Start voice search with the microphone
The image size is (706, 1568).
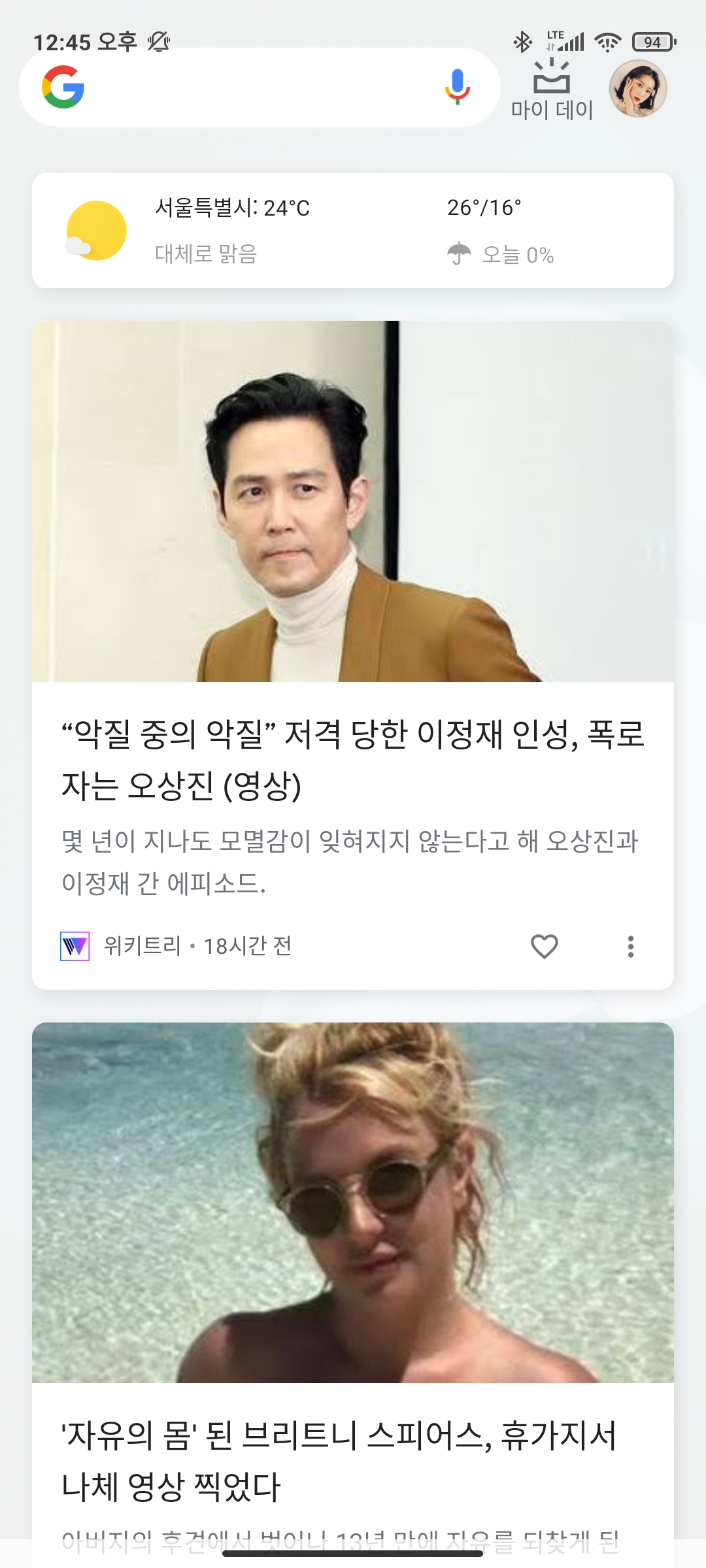pos(458,87)
